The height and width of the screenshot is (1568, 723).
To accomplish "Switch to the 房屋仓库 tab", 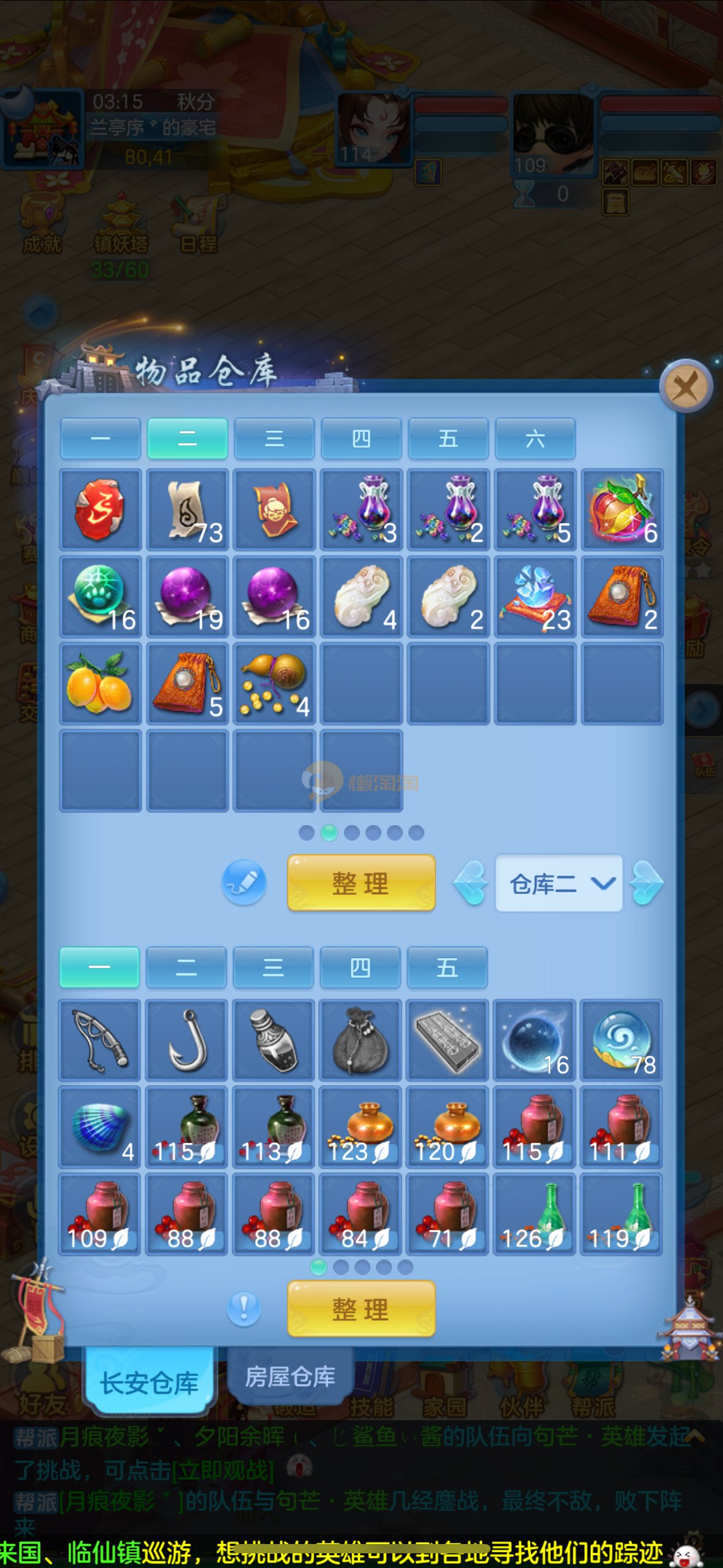I will (290, 1377).
